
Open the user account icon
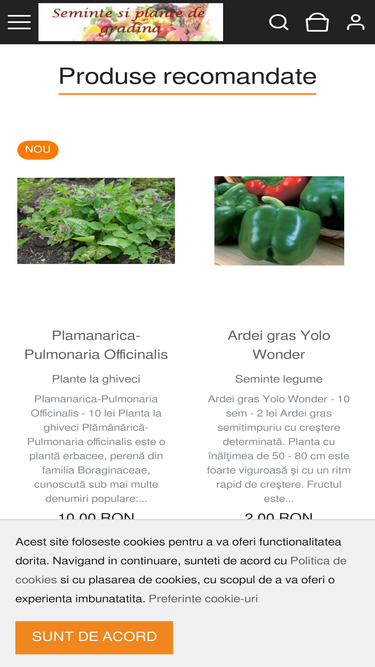click(355, 22)
